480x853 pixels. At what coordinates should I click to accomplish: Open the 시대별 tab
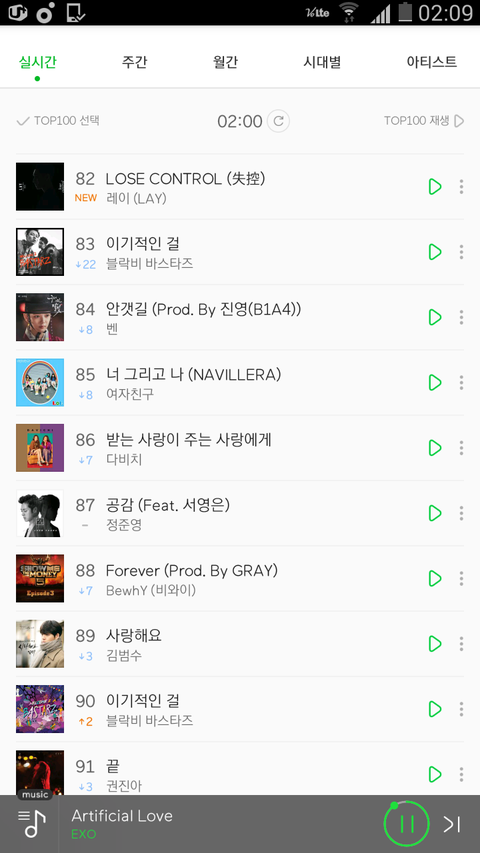tap(322, 62)
